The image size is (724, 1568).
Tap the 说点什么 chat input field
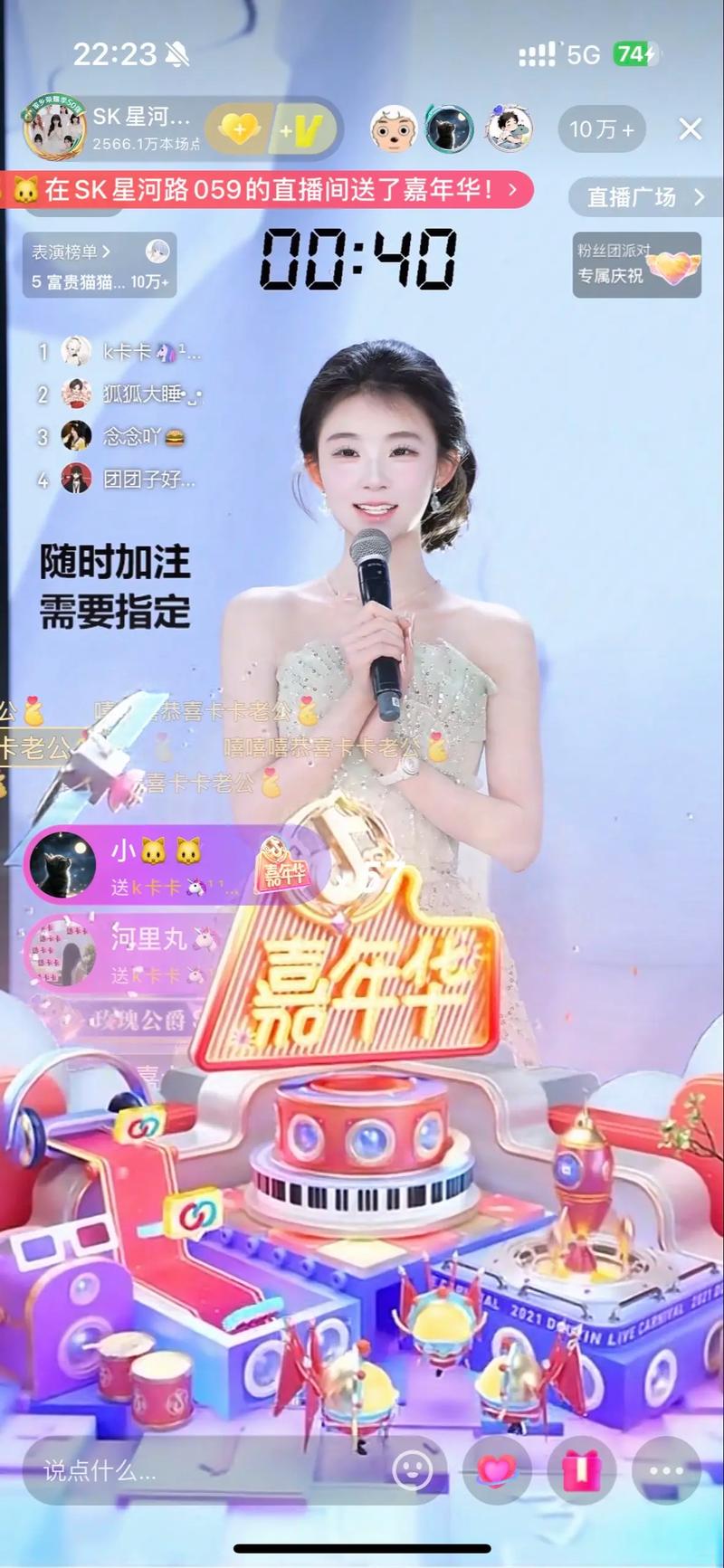tap(136, 1472)
